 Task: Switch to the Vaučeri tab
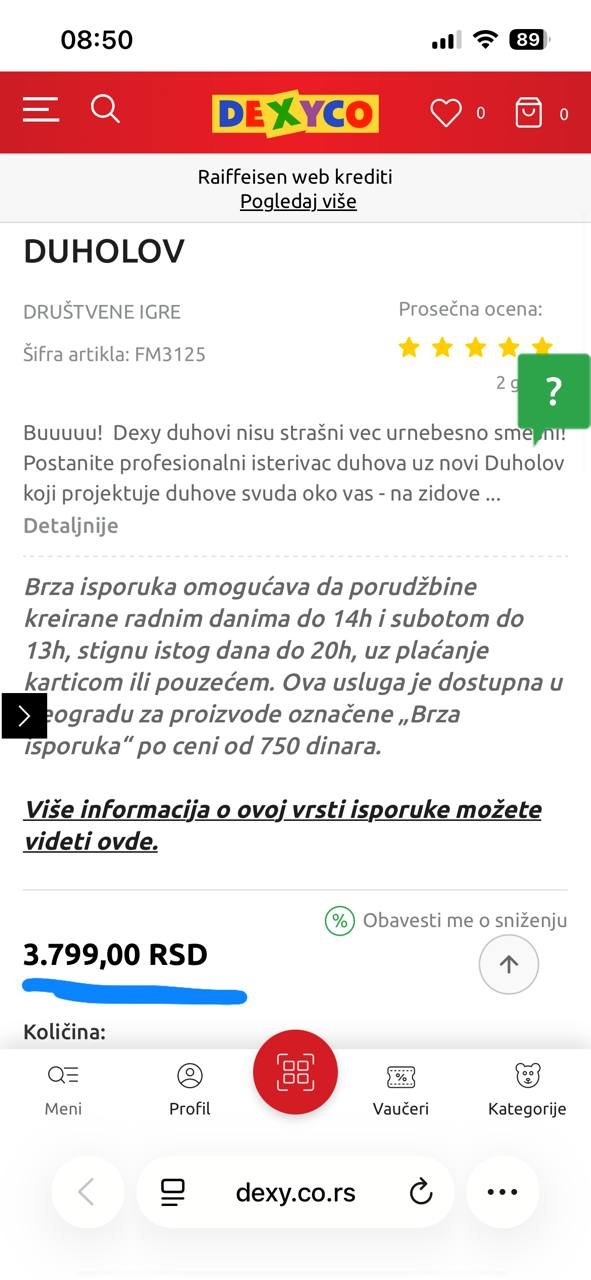click(401, 1089)
